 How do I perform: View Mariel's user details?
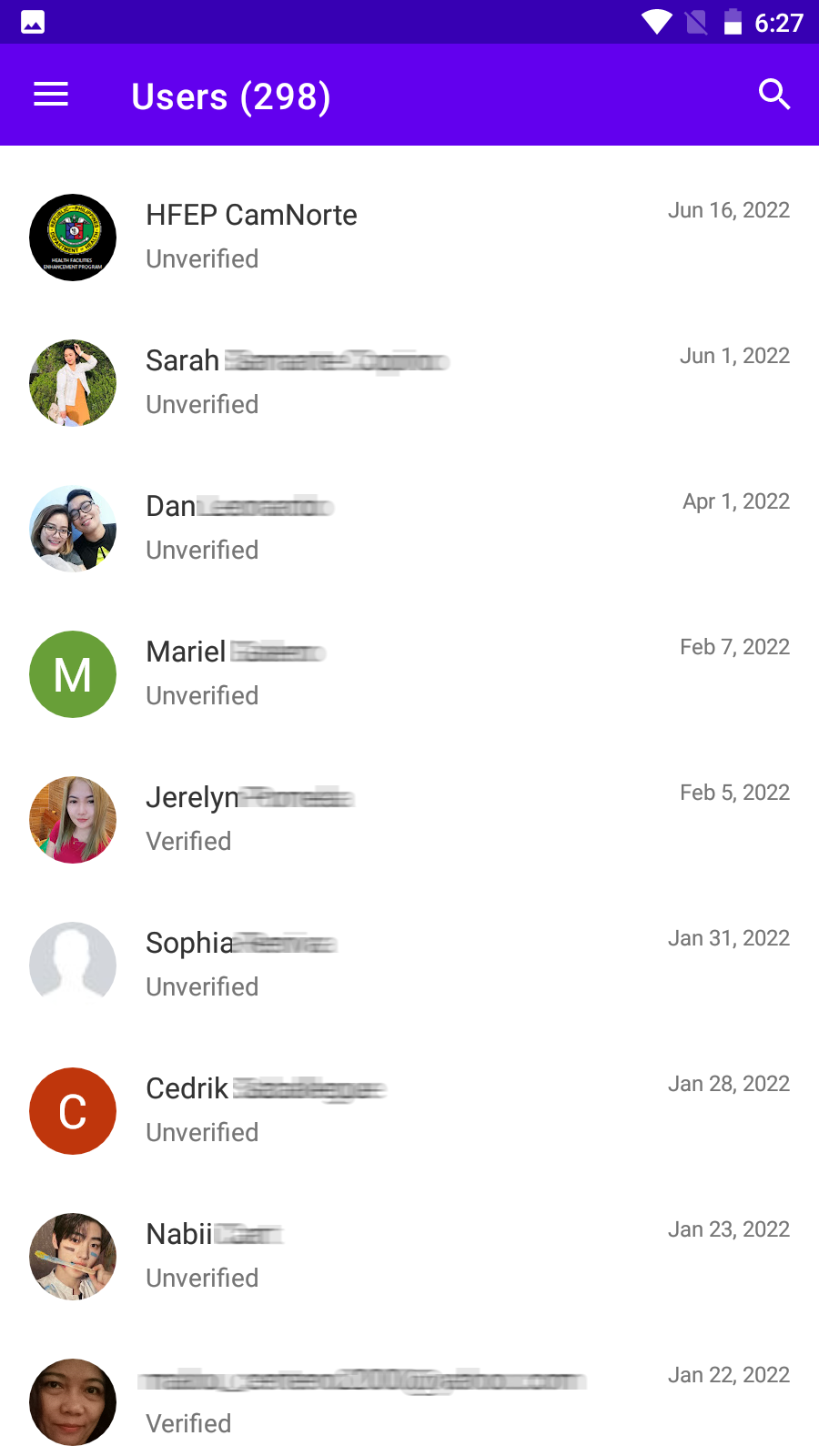(409, 673)
